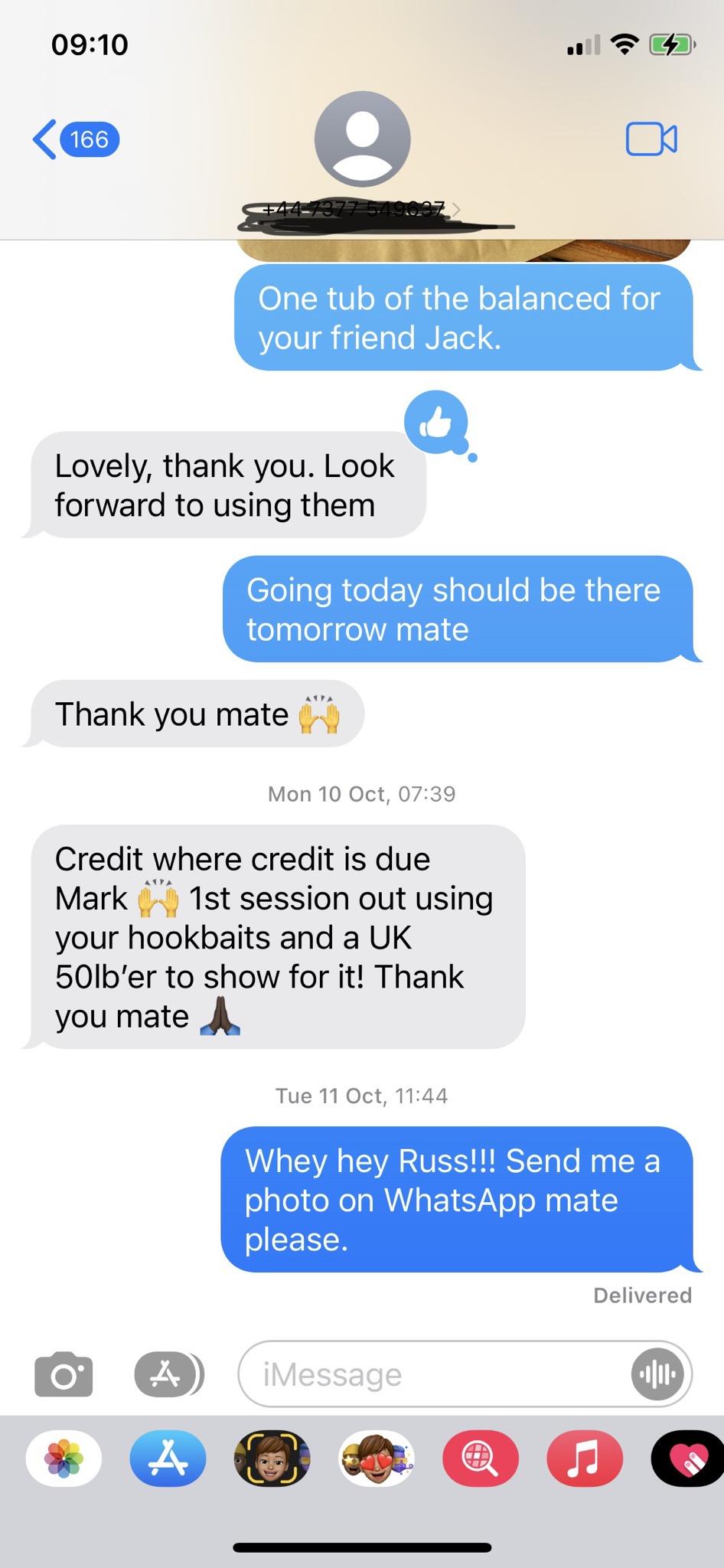Screen dimensions: 724x1568
Task: Open the Digital Touch heart app
Action: [687, 1459]
